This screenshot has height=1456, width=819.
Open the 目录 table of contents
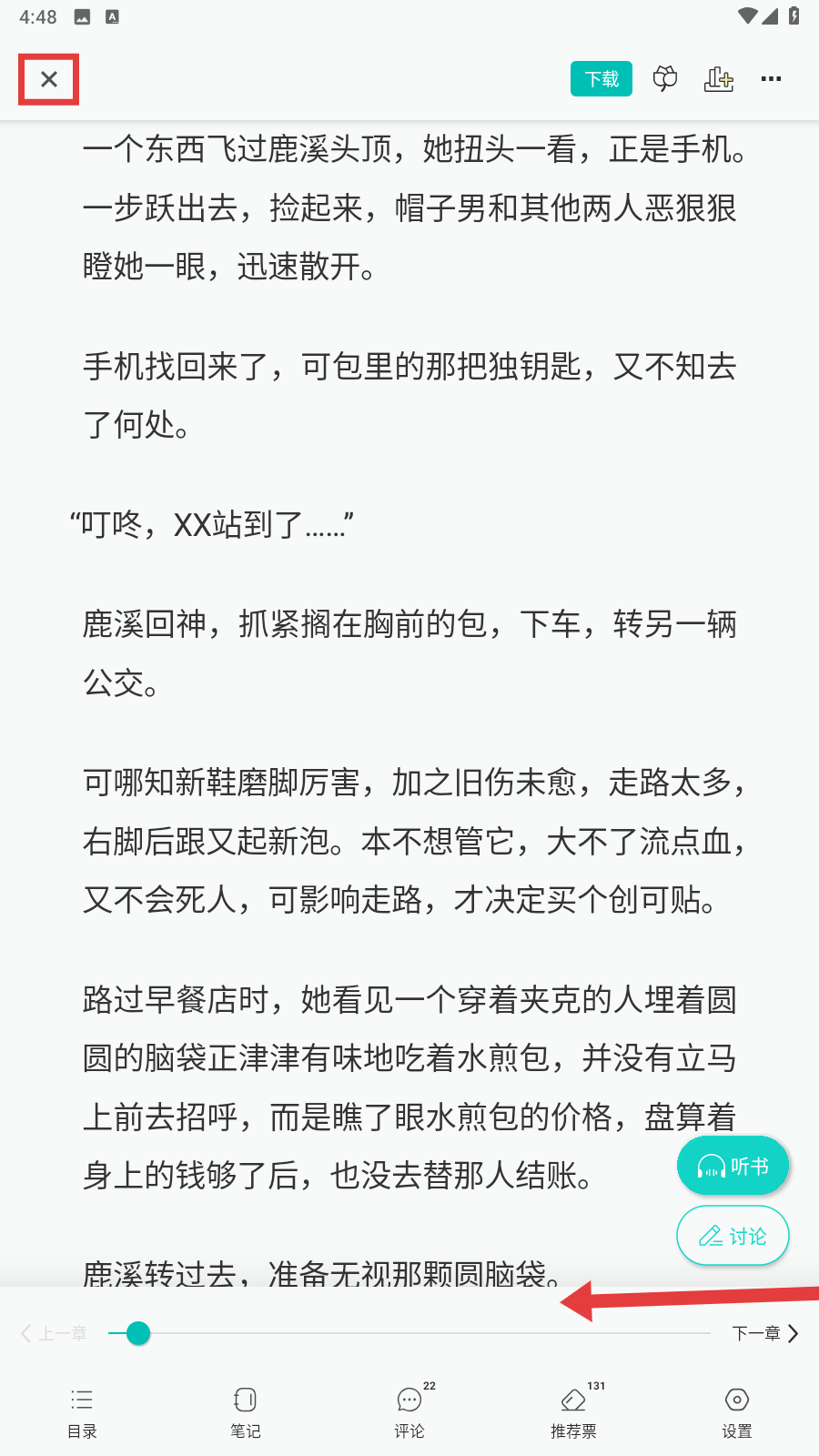click(x=82, y=1412)
